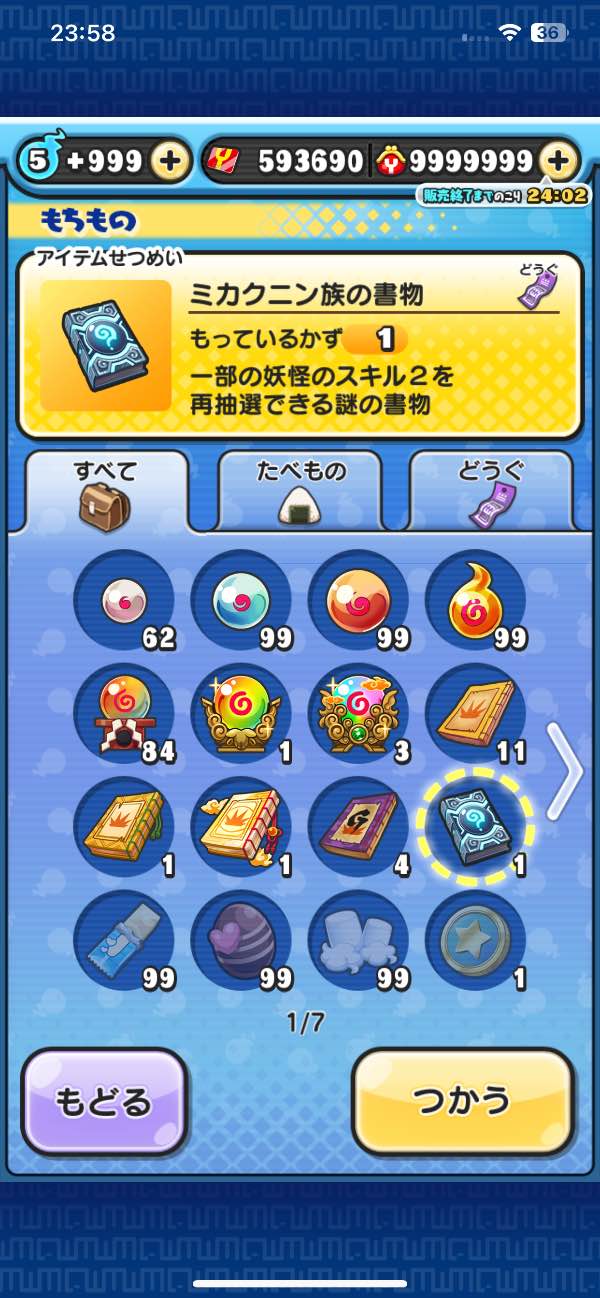Select the white gloves item with 99
600x1298 pixels.
tap(358, 940)
